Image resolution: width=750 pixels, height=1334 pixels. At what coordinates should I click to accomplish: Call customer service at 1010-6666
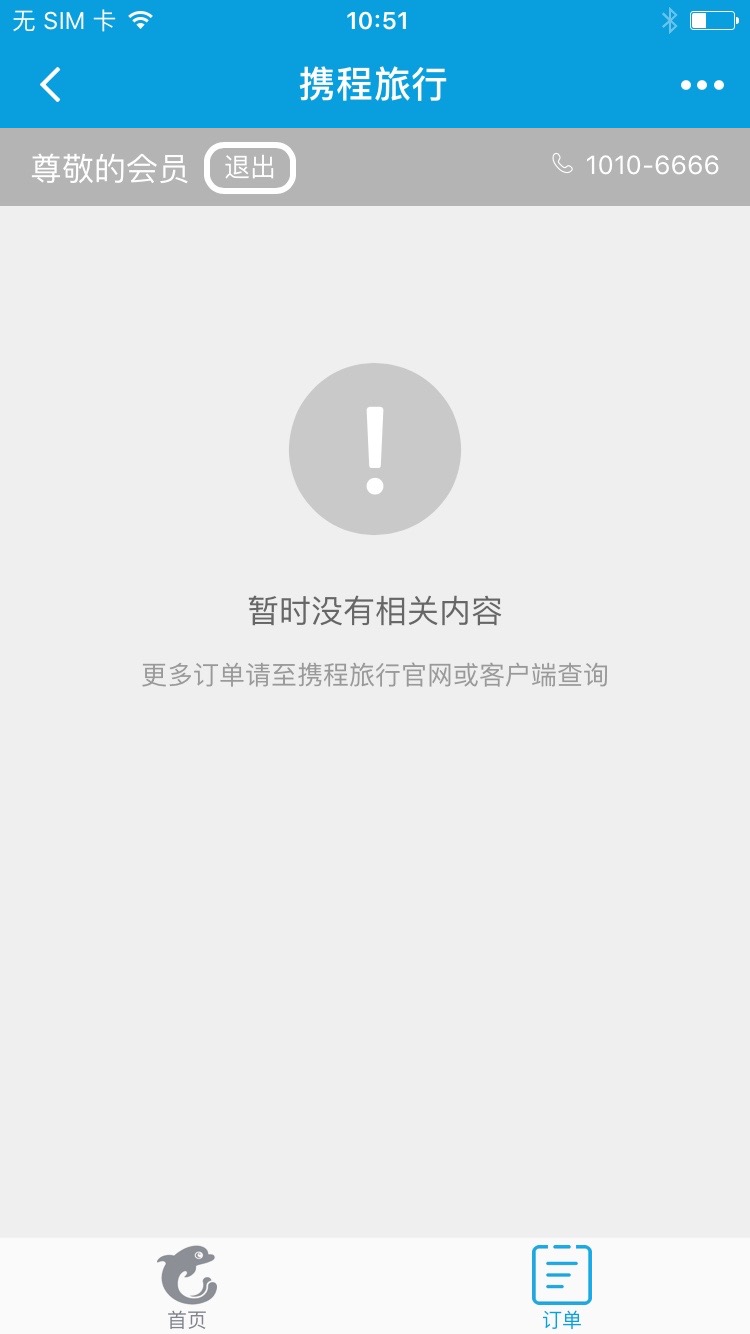click(x=636, y=165)
